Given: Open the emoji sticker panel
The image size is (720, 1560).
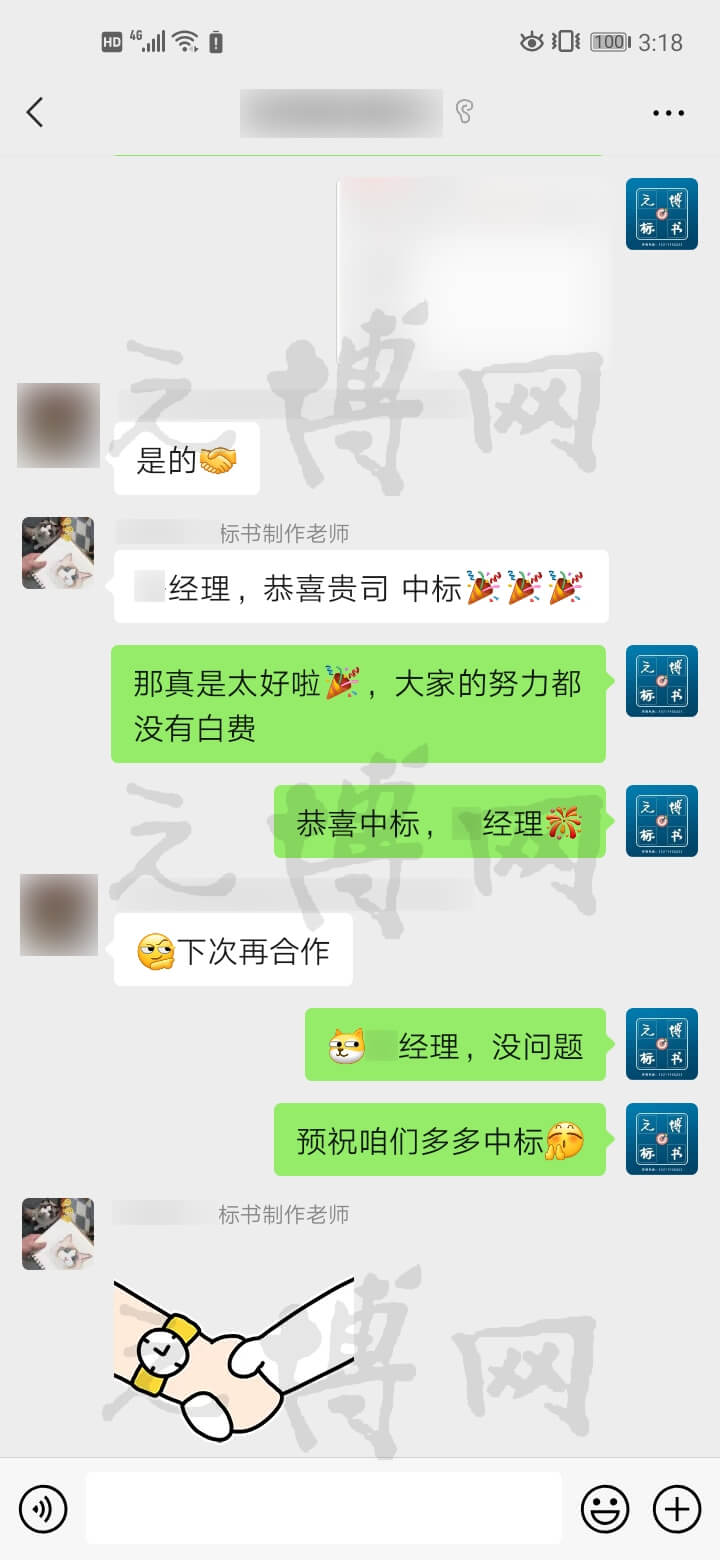Looking at the screenshot, I should (605, 1509).
